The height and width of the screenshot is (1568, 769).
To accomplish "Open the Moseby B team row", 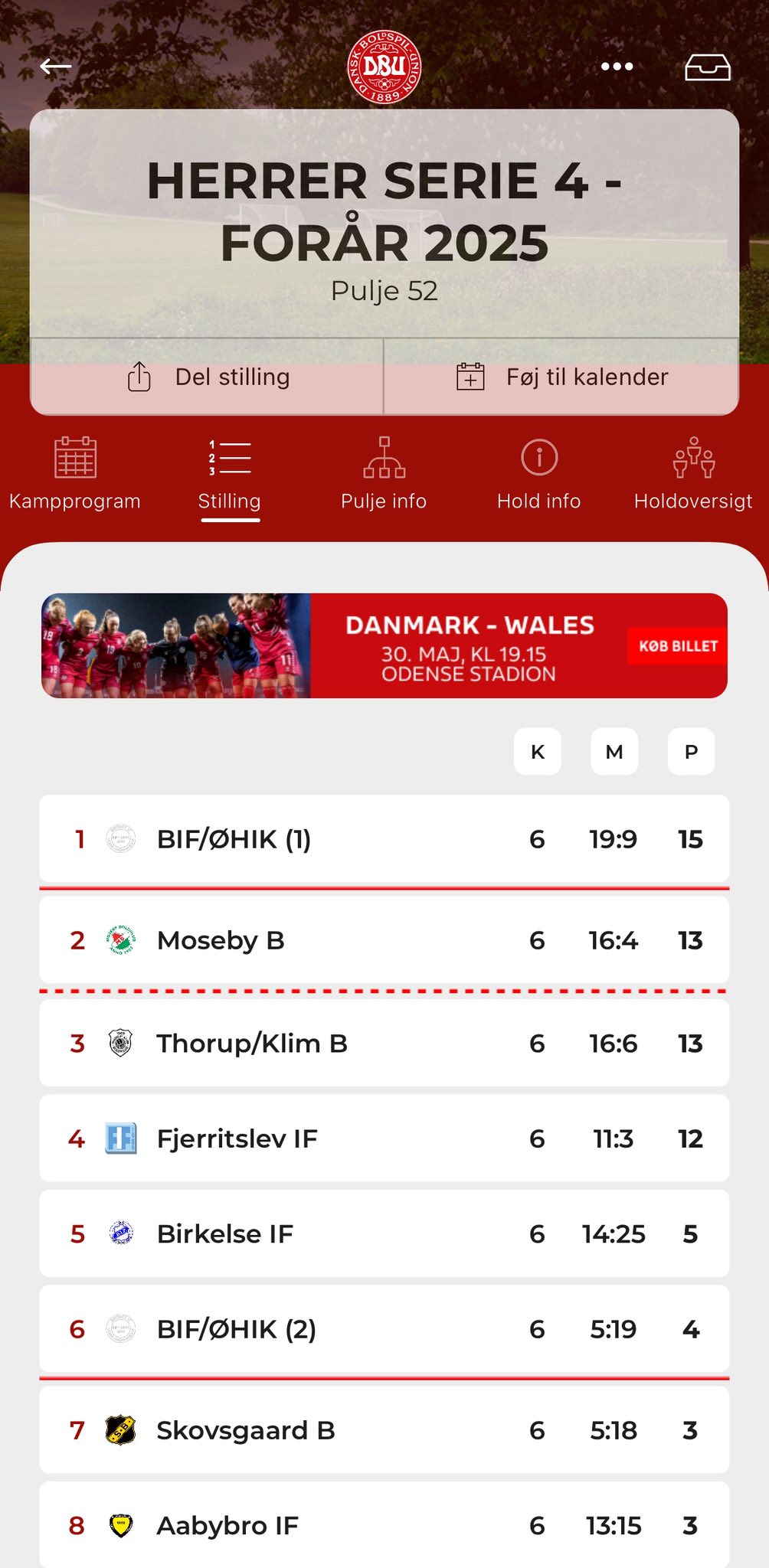I will [x=384, y=940].
